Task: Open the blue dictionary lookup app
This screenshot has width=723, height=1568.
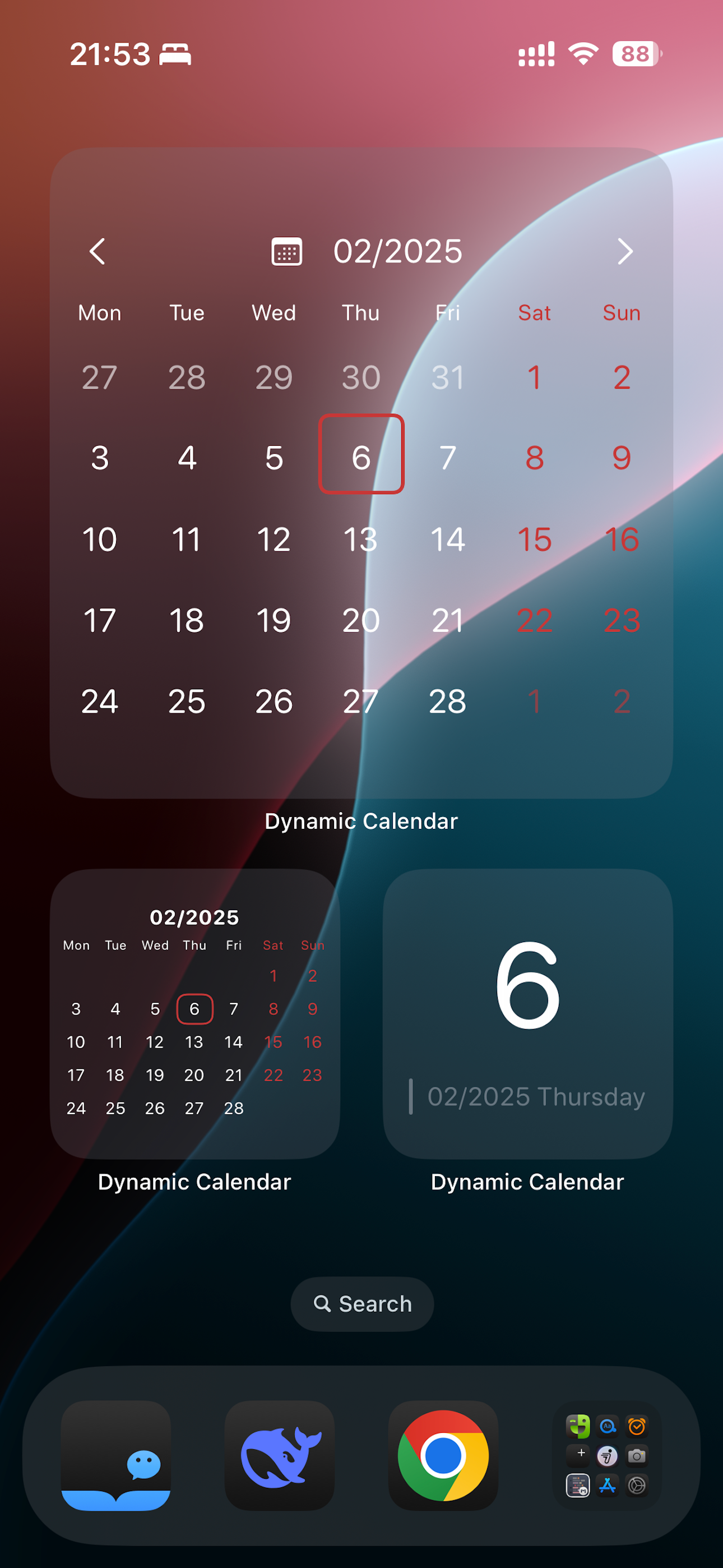Action: pyautogui.click(x=608, y=1426)
